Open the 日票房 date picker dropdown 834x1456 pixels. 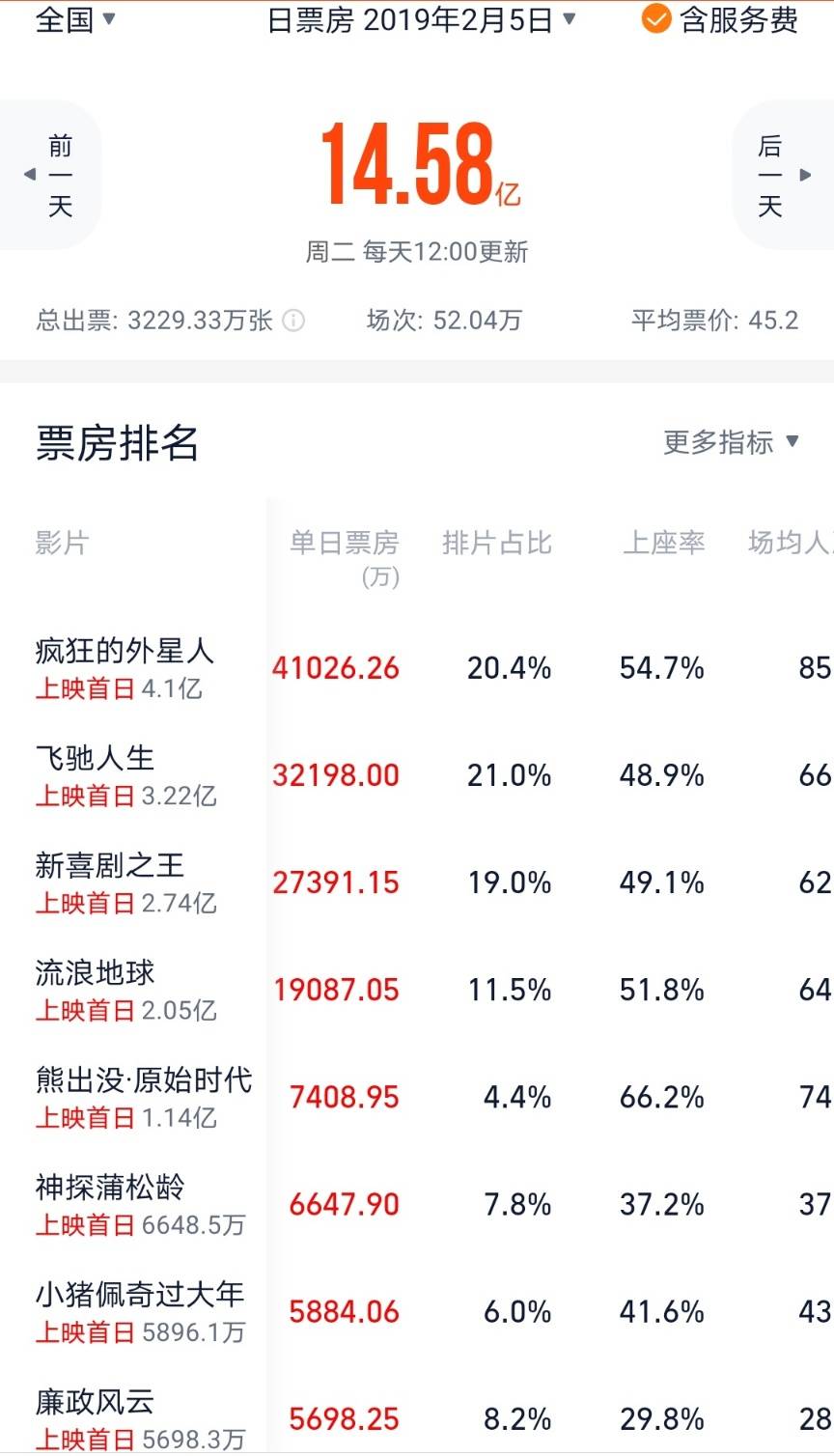[x=421, y=20]
